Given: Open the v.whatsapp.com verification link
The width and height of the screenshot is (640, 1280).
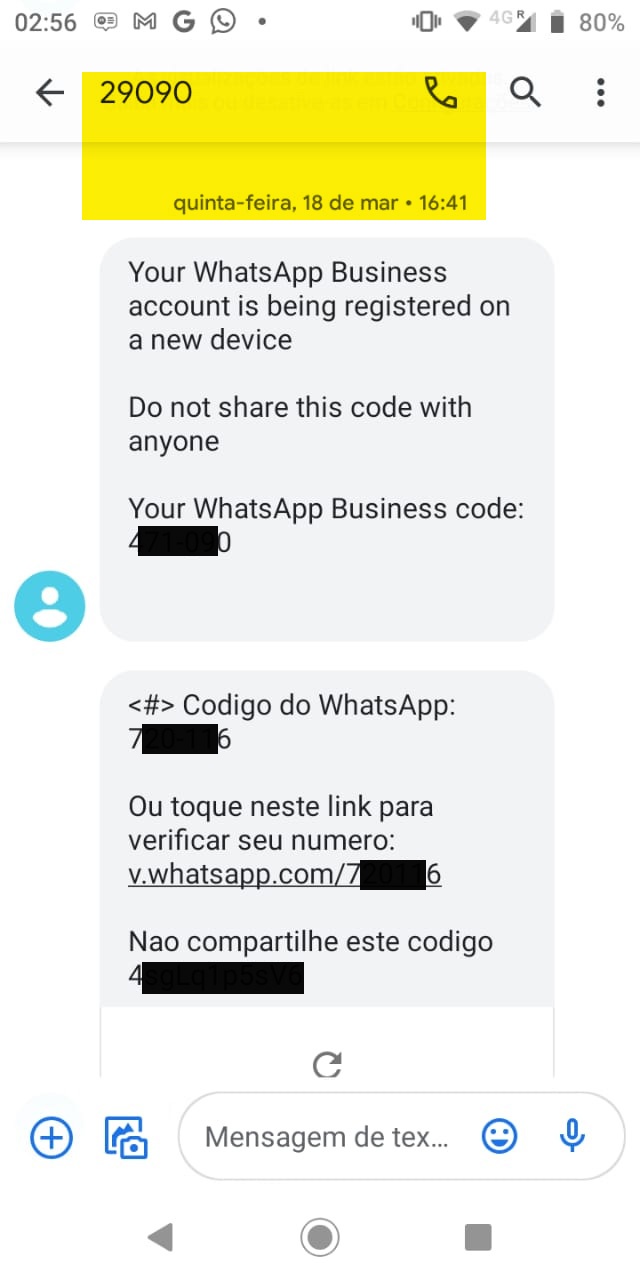Looking at the screenshot, I should (284, 875).
